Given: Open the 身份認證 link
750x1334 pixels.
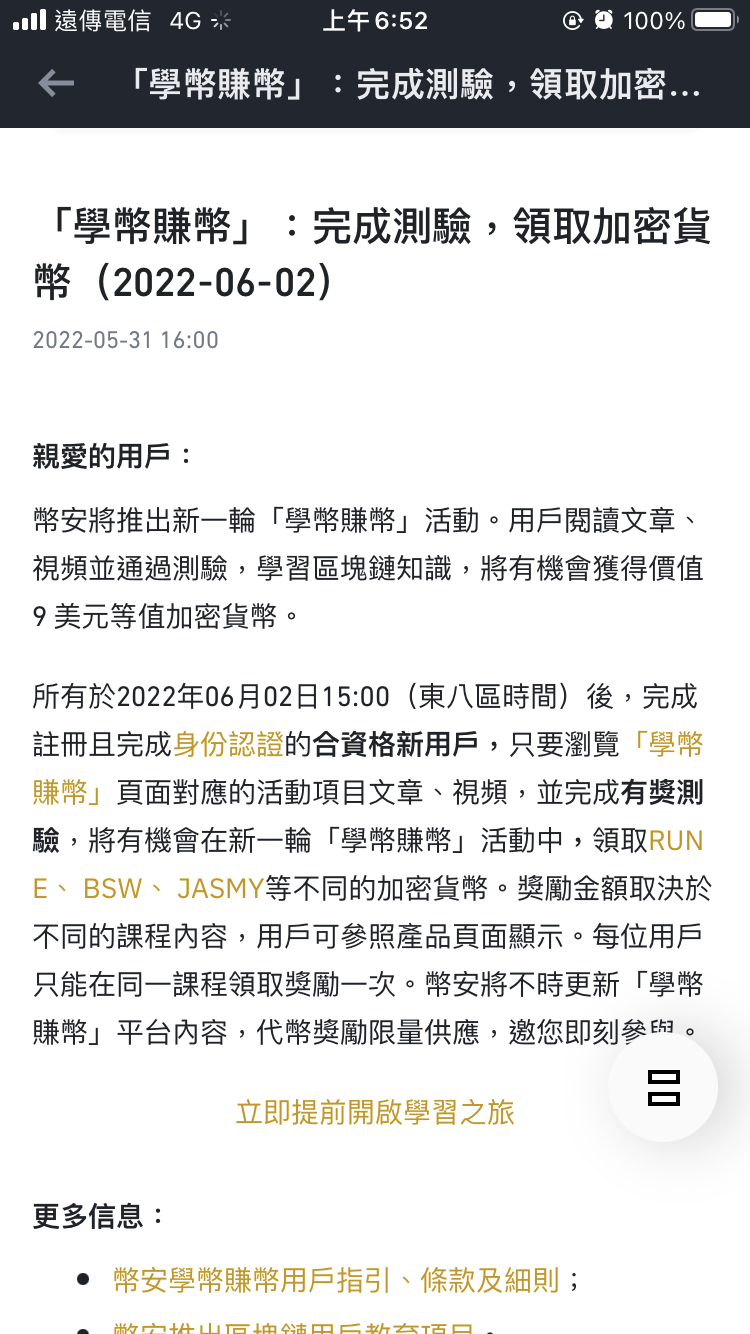Looking at the screenshot, I should pos(229,745).
